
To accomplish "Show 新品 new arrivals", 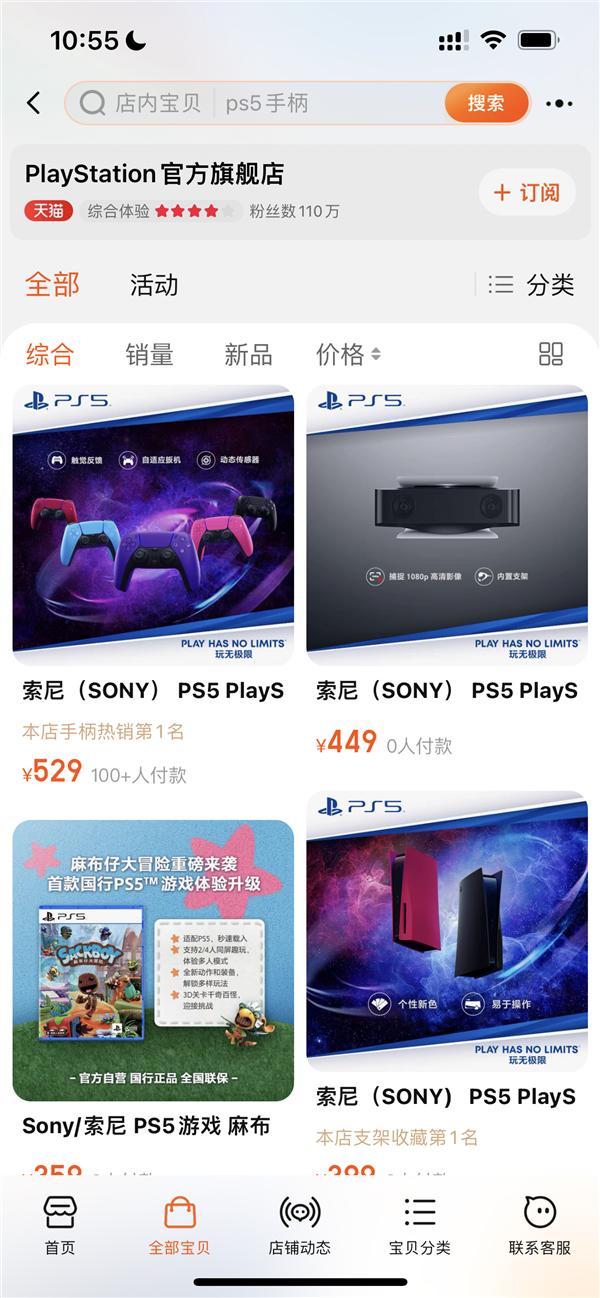I will coord(248,354).
